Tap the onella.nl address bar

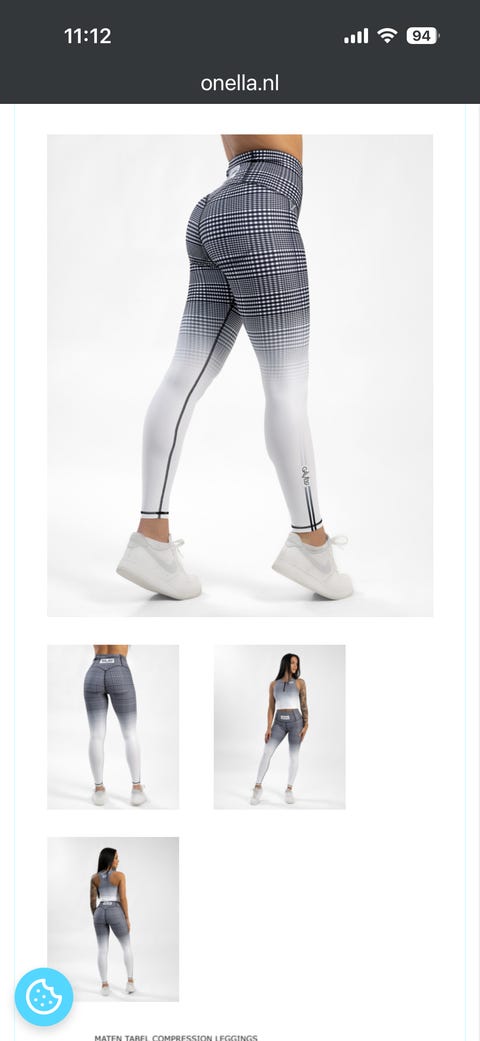[240, 83]
